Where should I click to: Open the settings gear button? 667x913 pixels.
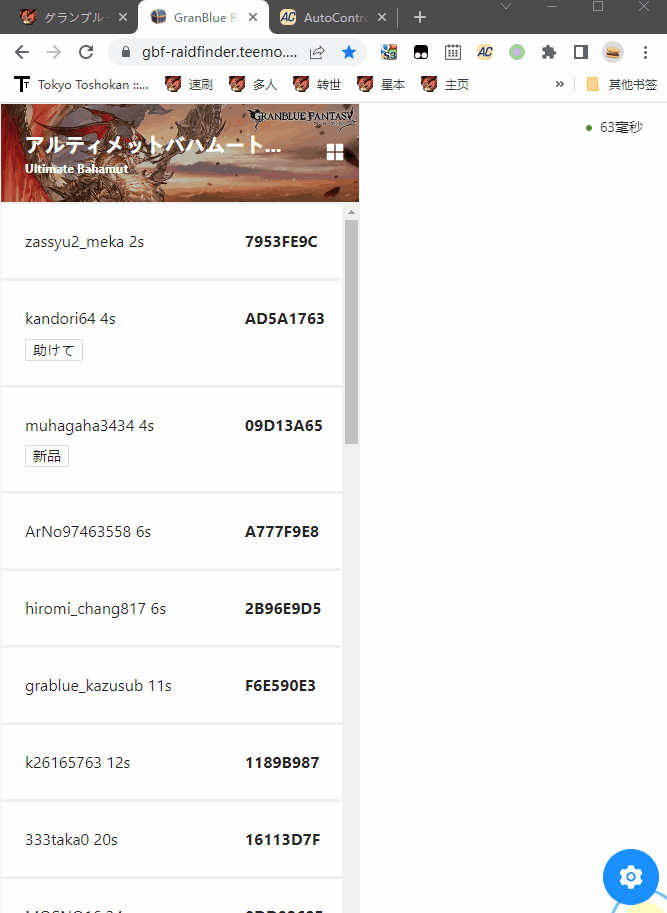(630, 877)
